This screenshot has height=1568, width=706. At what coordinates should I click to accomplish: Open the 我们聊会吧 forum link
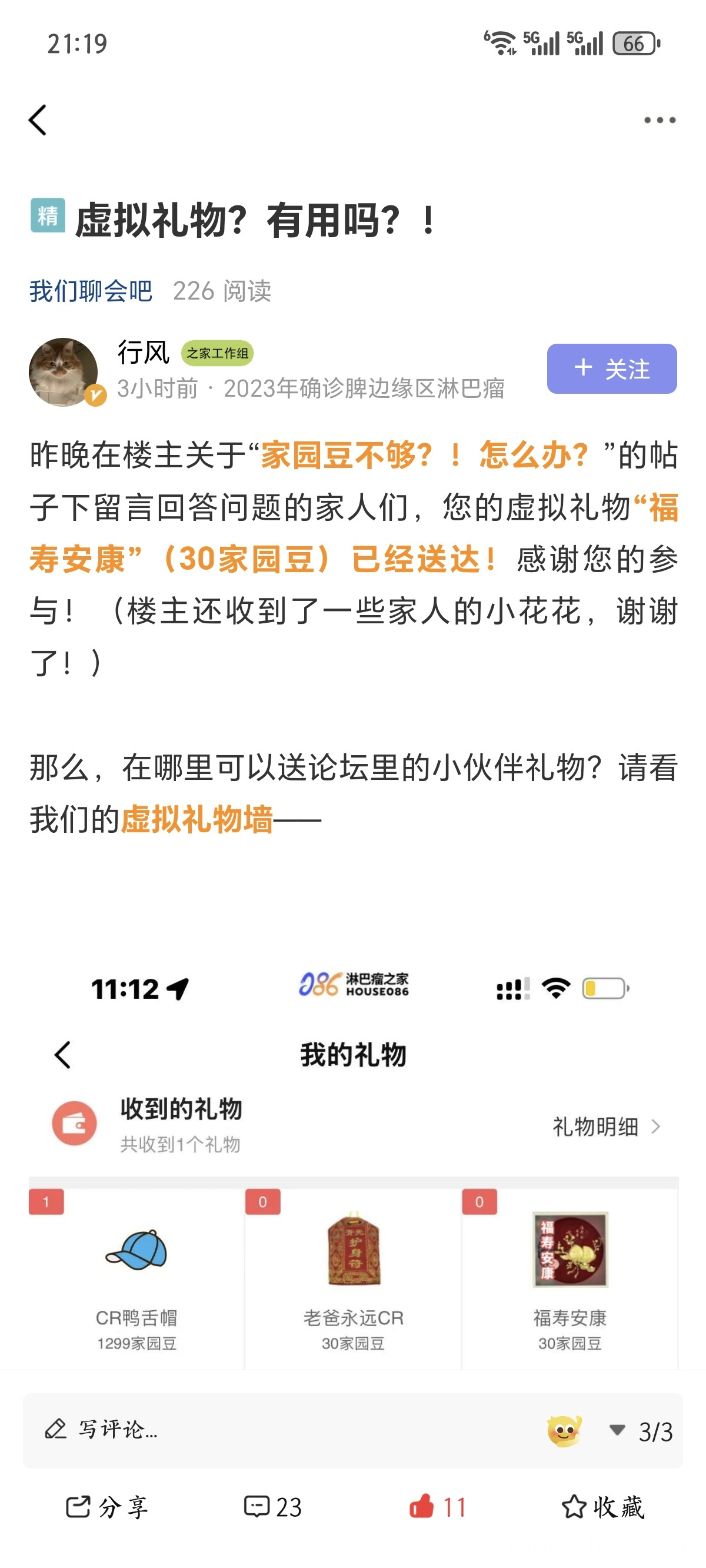pos(91,291)
